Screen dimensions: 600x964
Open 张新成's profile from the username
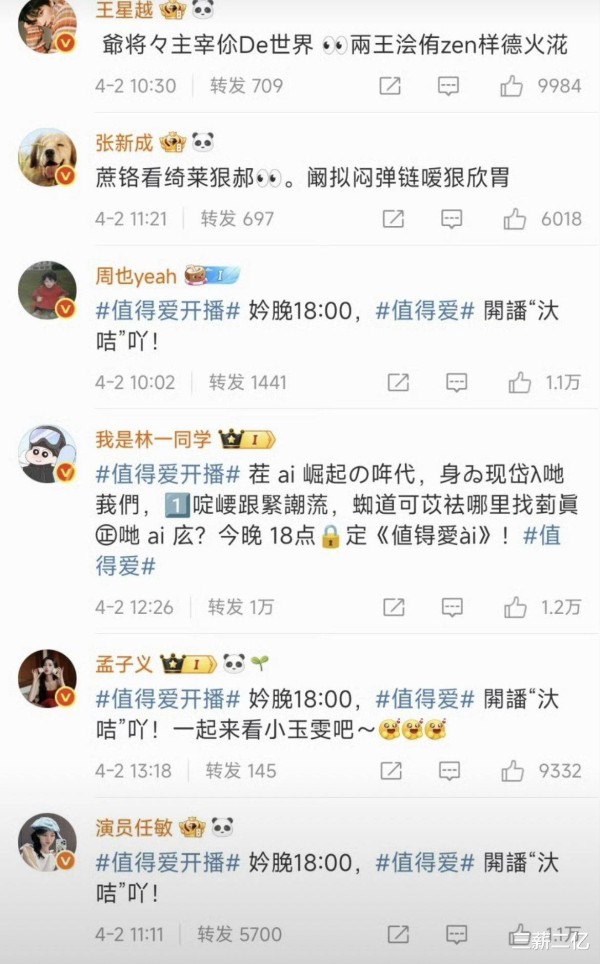124,143
